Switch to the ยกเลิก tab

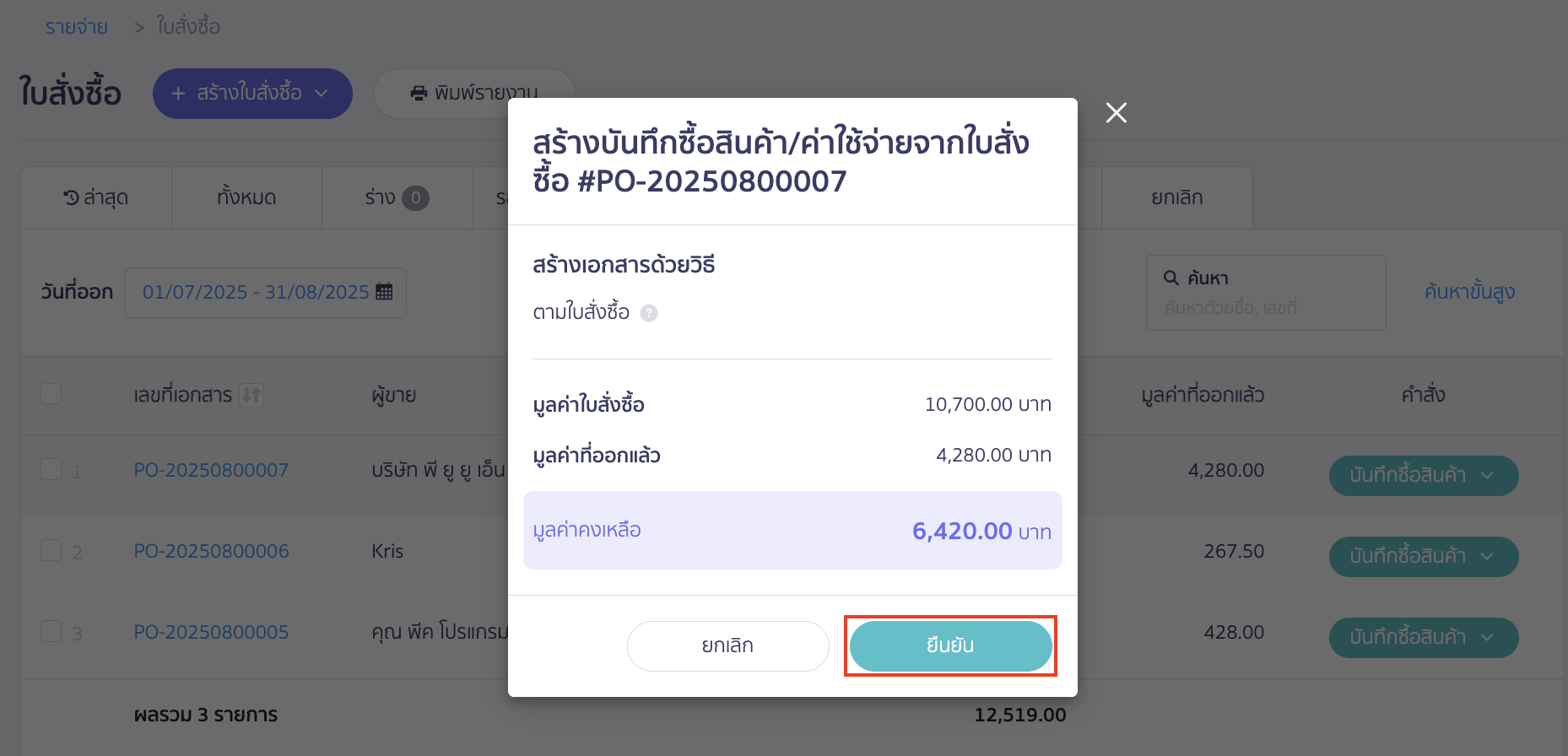(x=1176, y=197)
